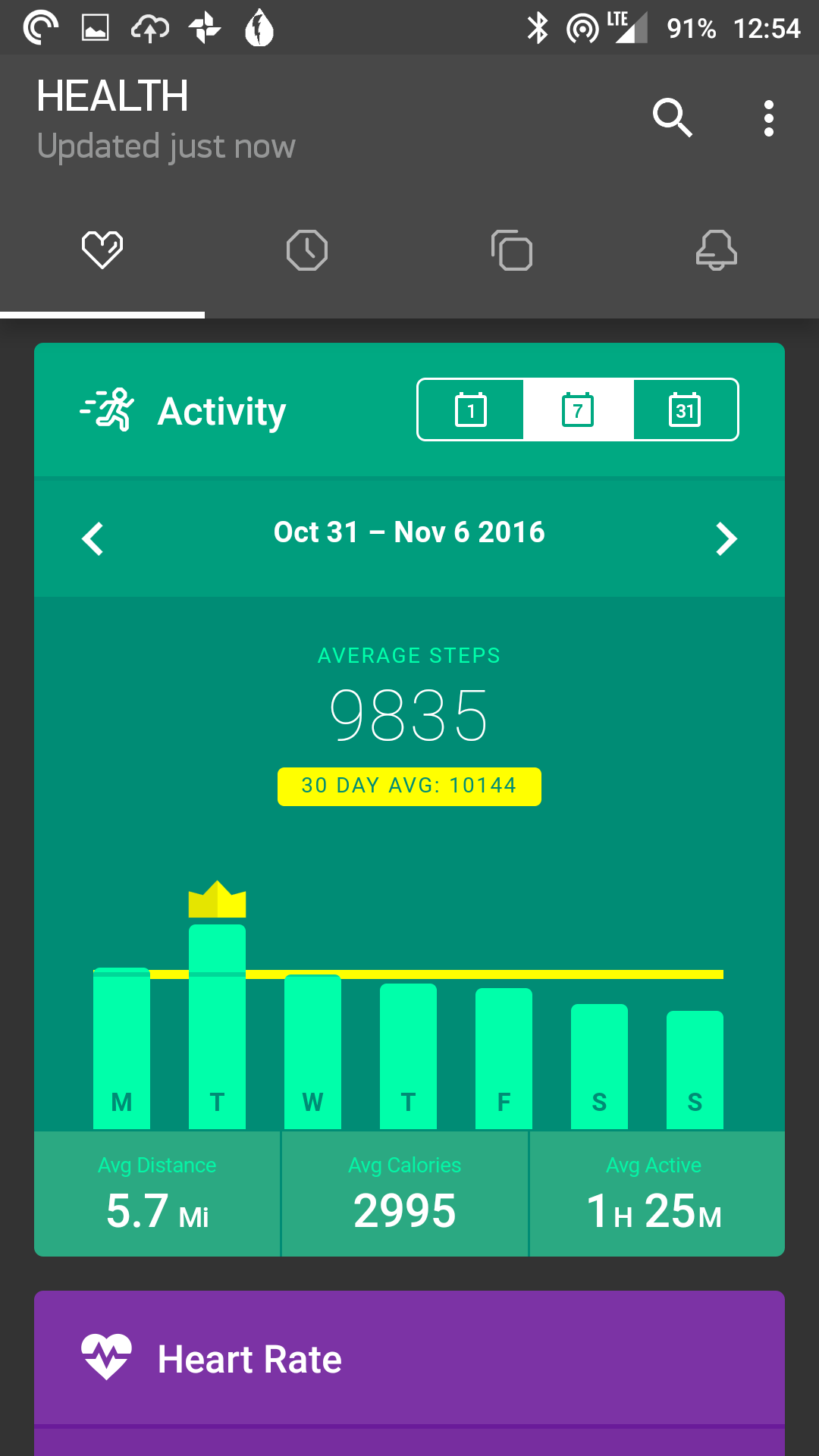Select Friday's steps bar

point(504,1059)
